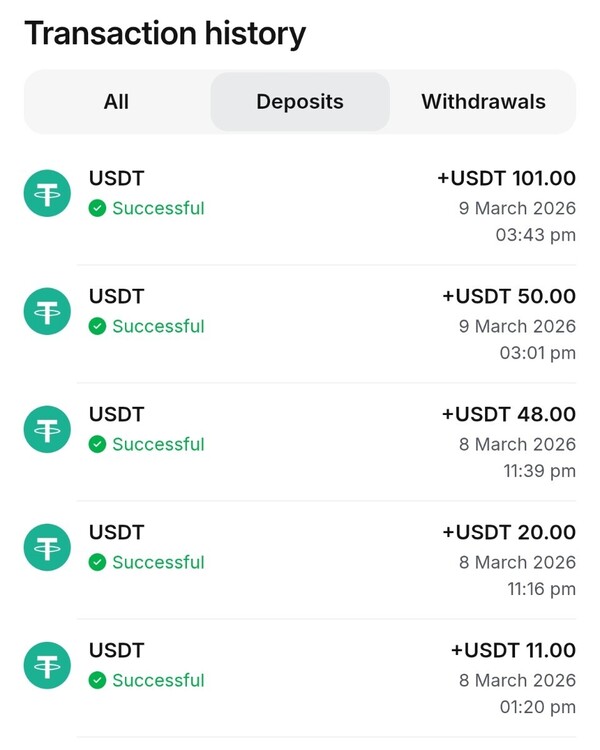Show the Withdrawals tab
The image size is (600, 750).
(x=483, y=102)
